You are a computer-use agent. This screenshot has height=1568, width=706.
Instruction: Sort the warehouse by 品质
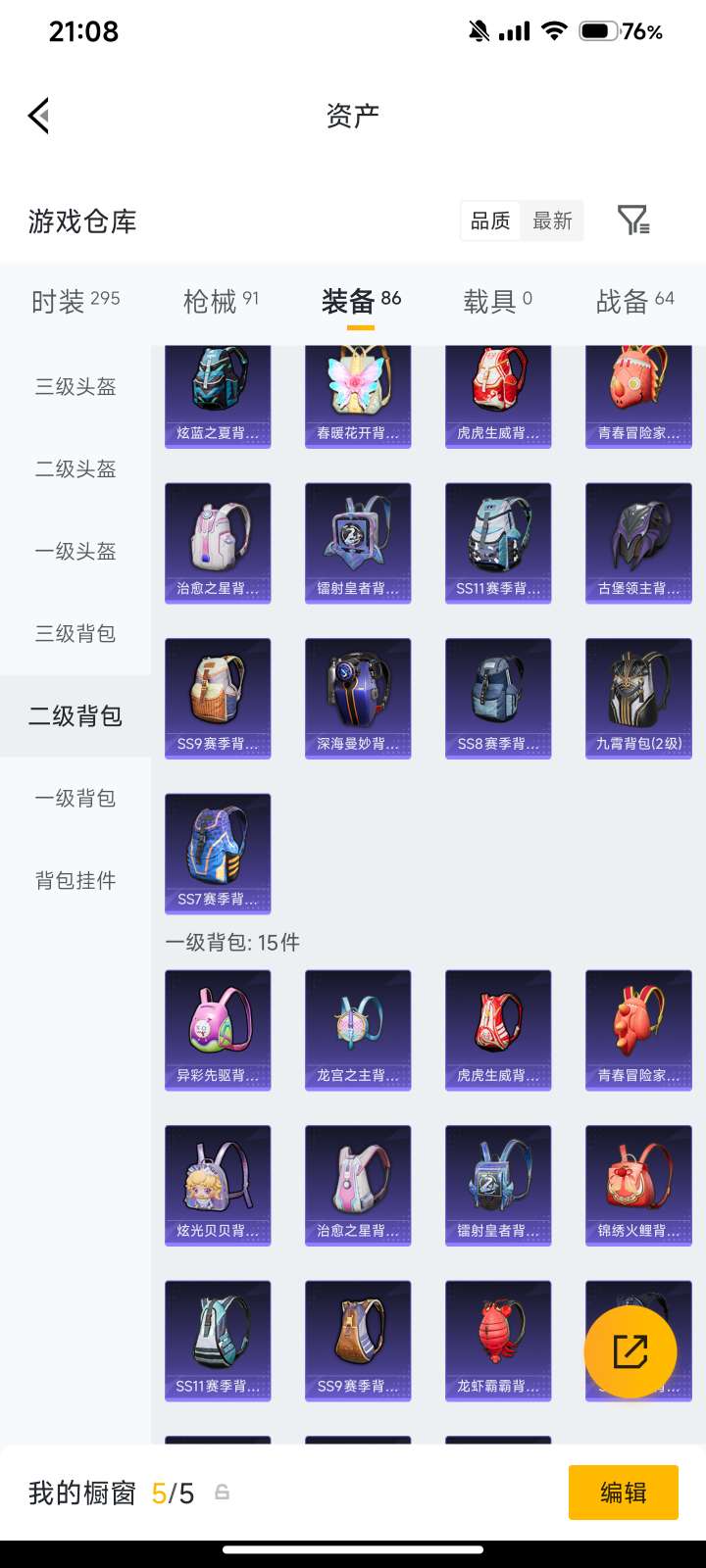tap(490, 220)
